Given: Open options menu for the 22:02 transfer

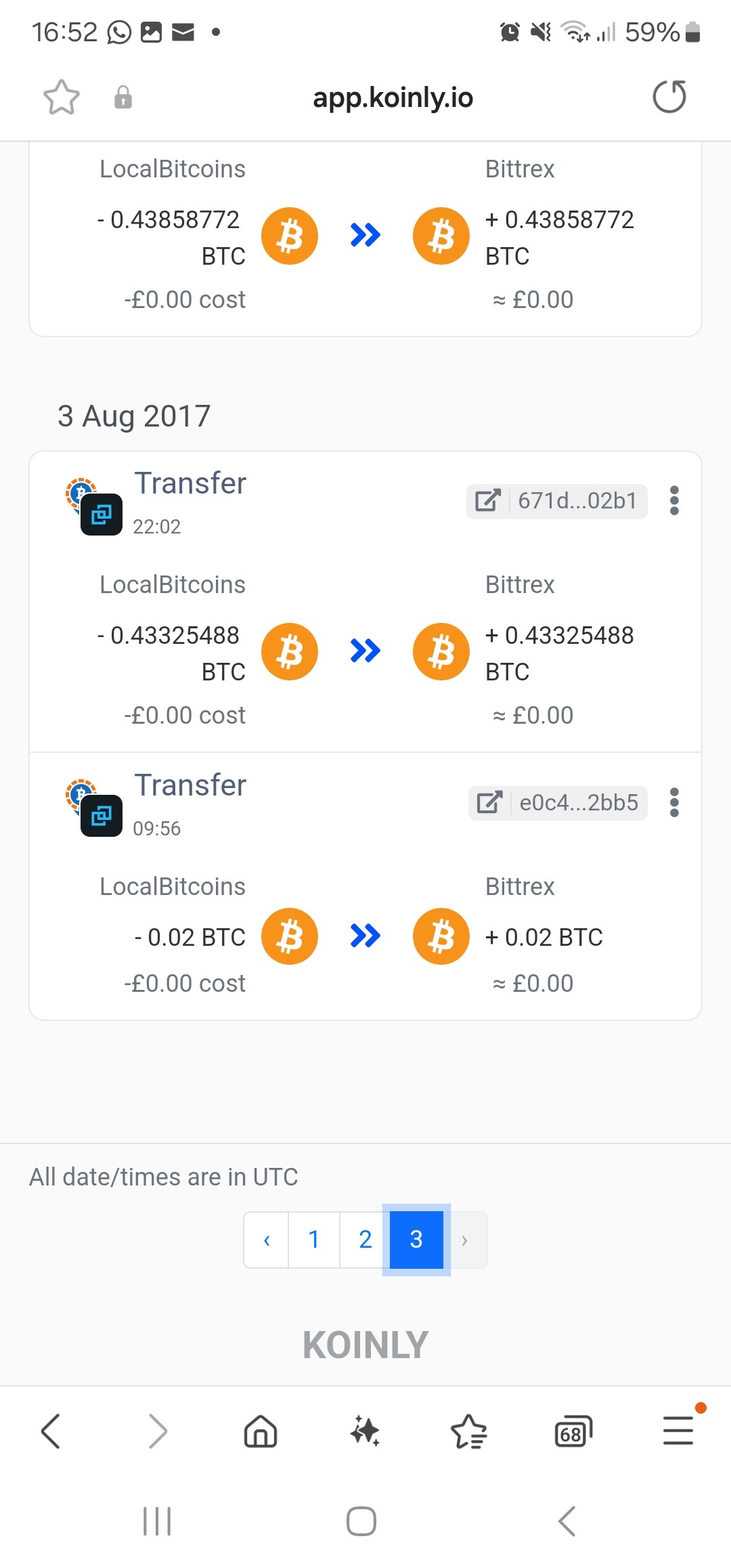Looking at the screenshot, I should pos(674,501).
